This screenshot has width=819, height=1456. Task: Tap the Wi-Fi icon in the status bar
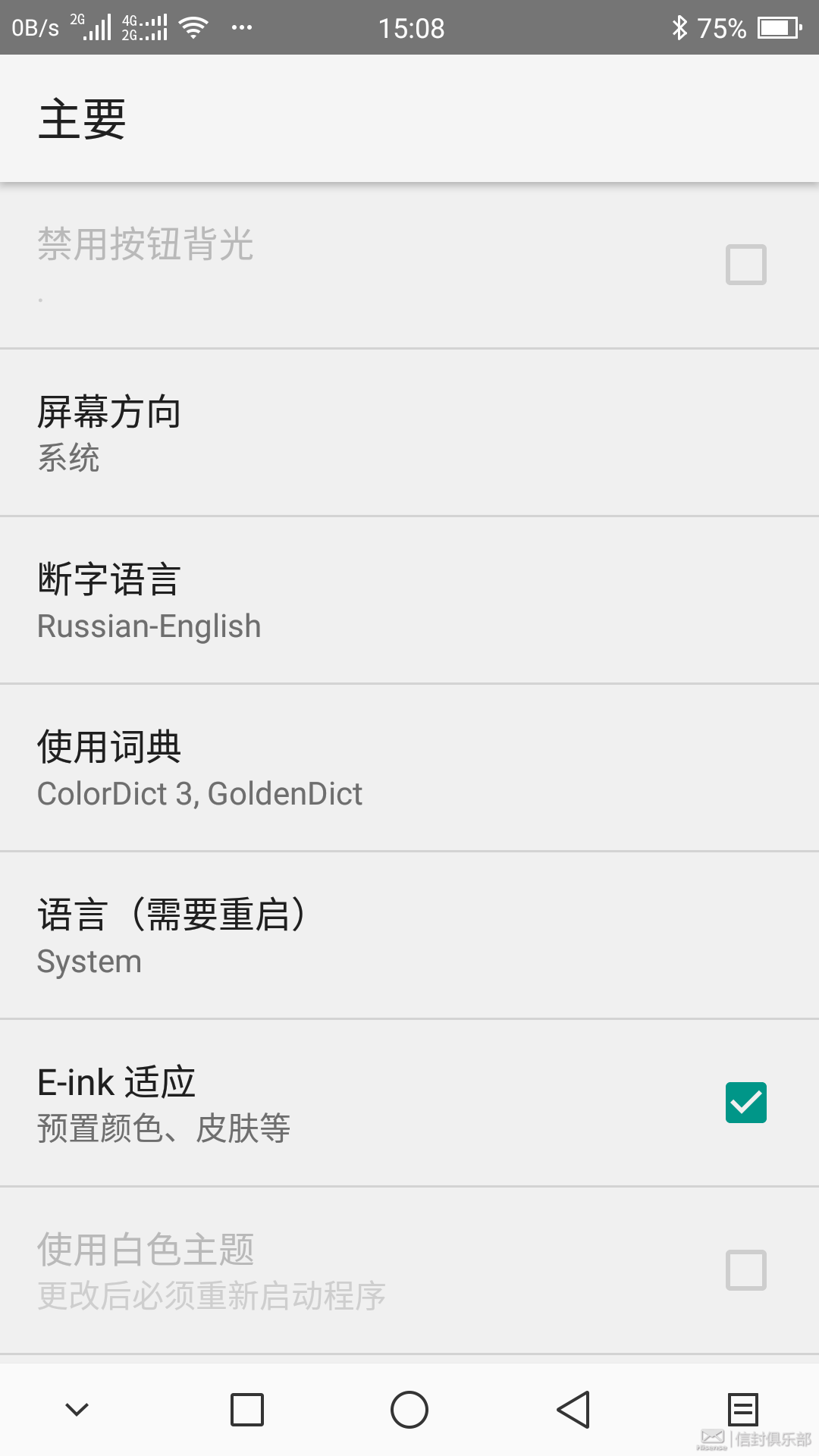point(192,27)
